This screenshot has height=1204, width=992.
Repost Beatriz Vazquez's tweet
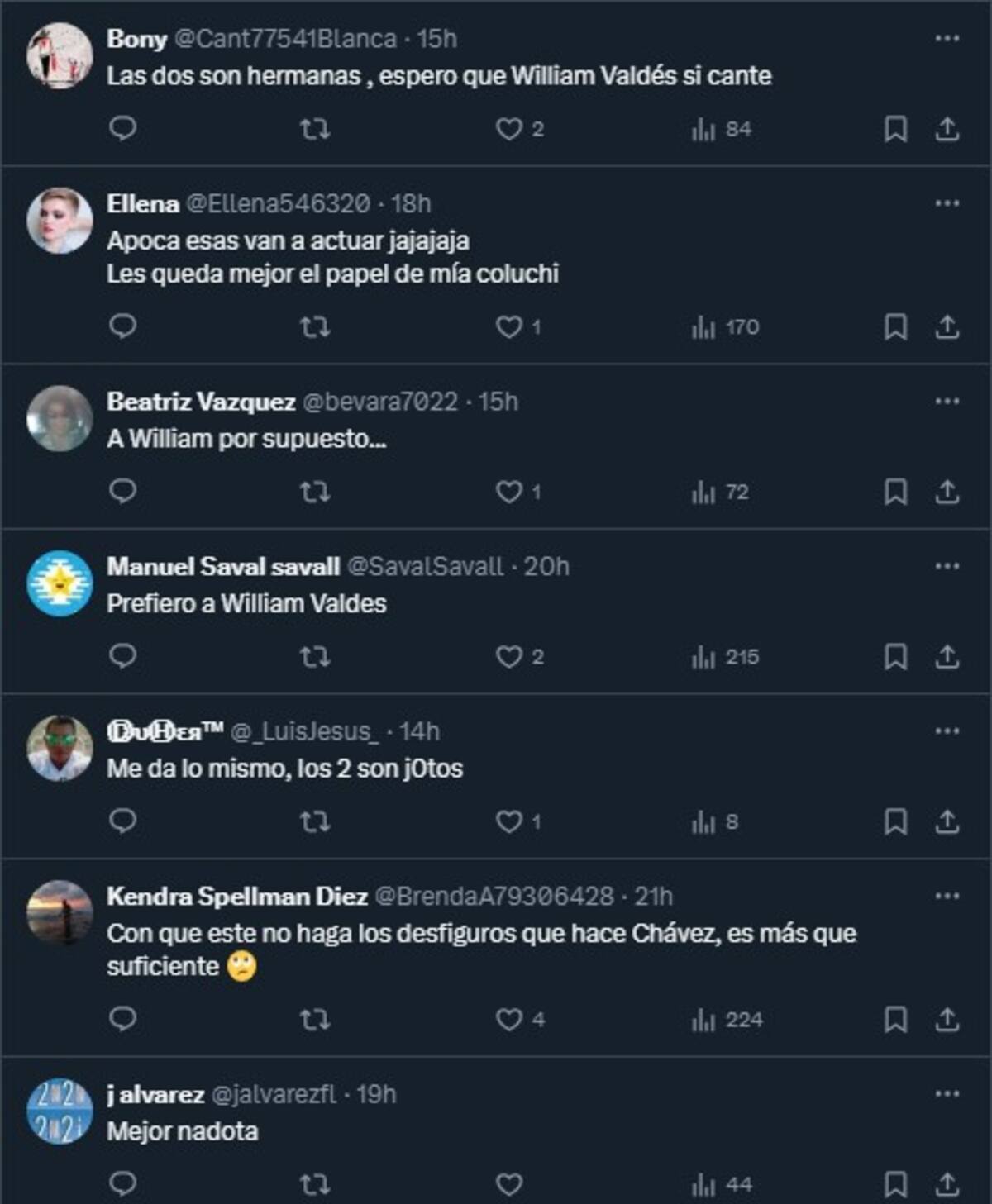click(x=314, y=493)
